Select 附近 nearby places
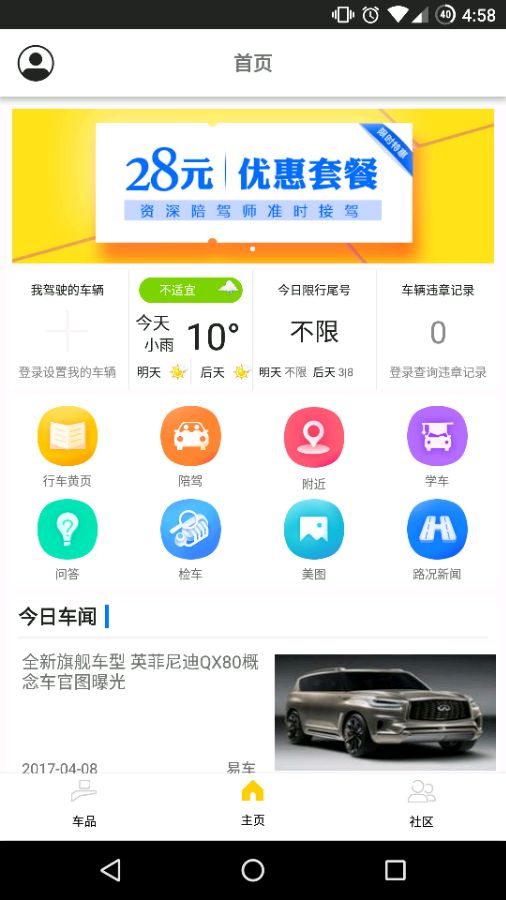The height and width of the screenshot is (900, 506). click(x=314, y=448)
